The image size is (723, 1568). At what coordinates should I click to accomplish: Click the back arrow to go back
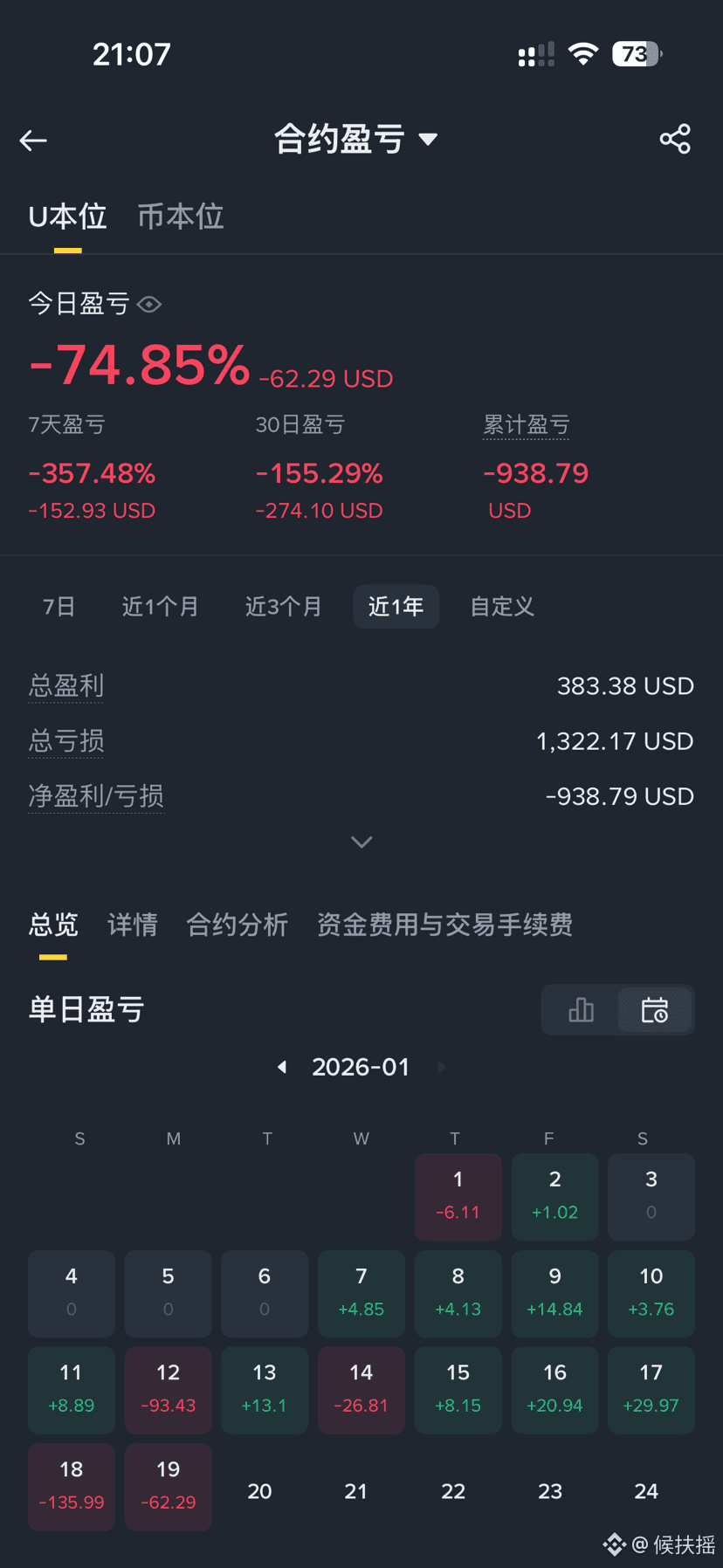coord(33,140)
